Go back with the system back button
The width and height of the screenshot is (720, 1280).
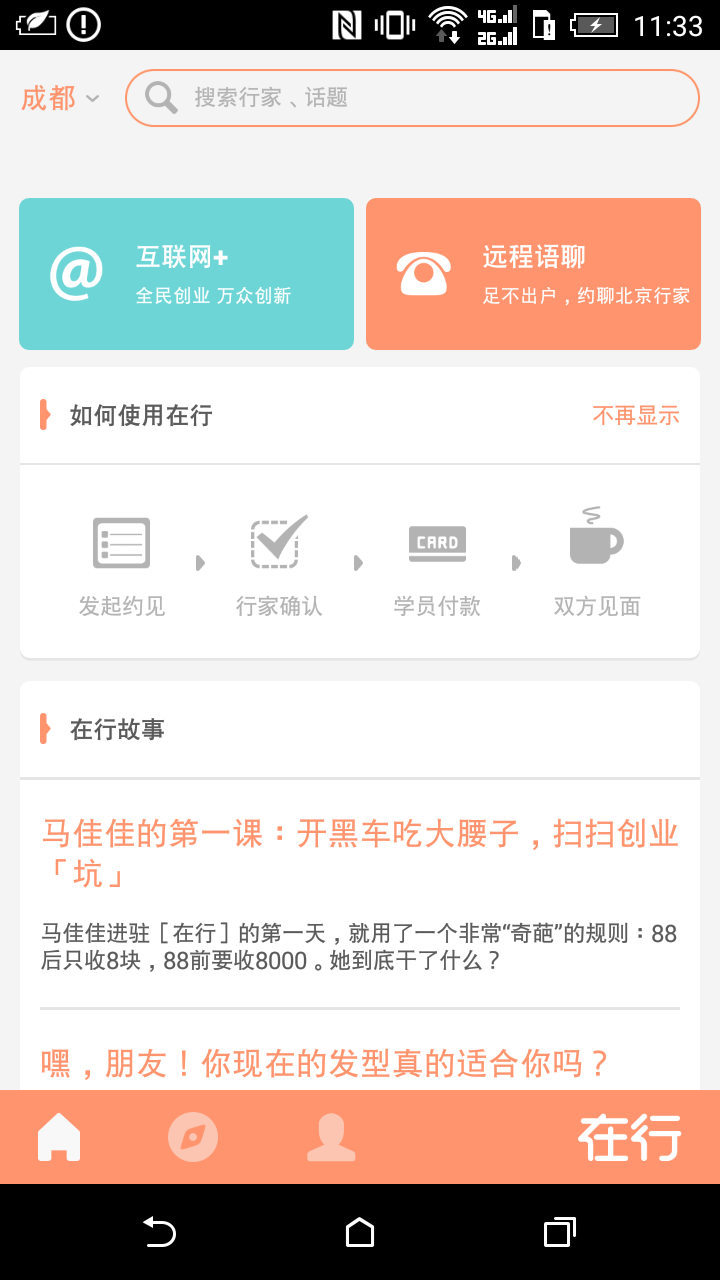pyautogui.click(x=159, y=1232)
